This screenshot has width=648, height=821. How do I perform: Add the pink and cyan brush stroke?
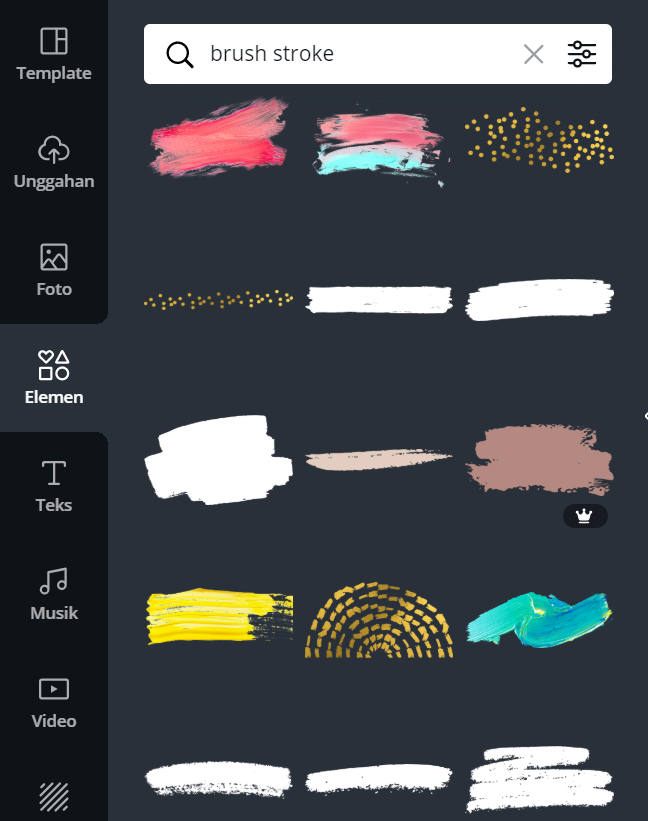click(378, 145)
